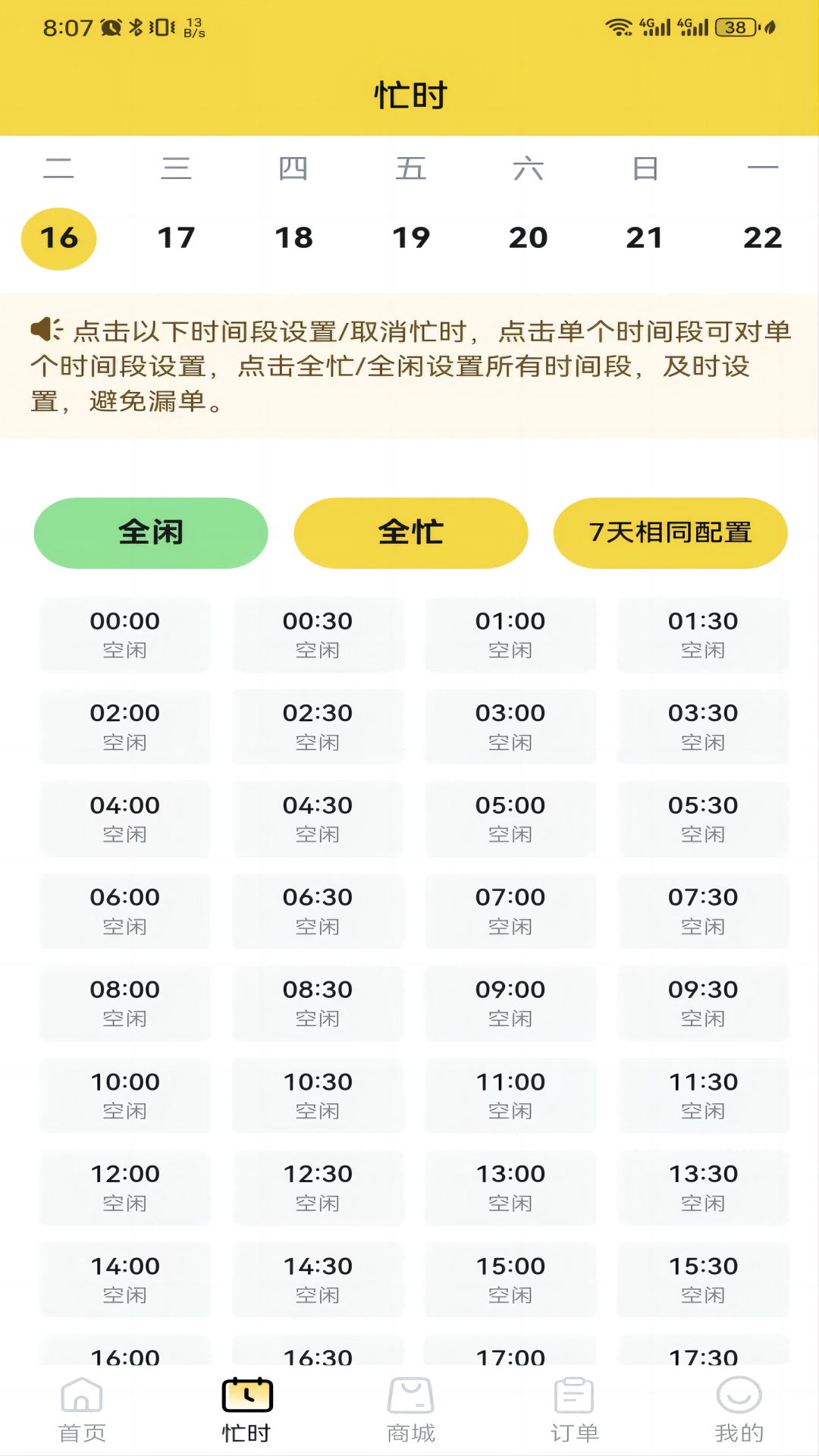Toggle the 00:00 time slot

pyautogui.click(x=125, y=635)
